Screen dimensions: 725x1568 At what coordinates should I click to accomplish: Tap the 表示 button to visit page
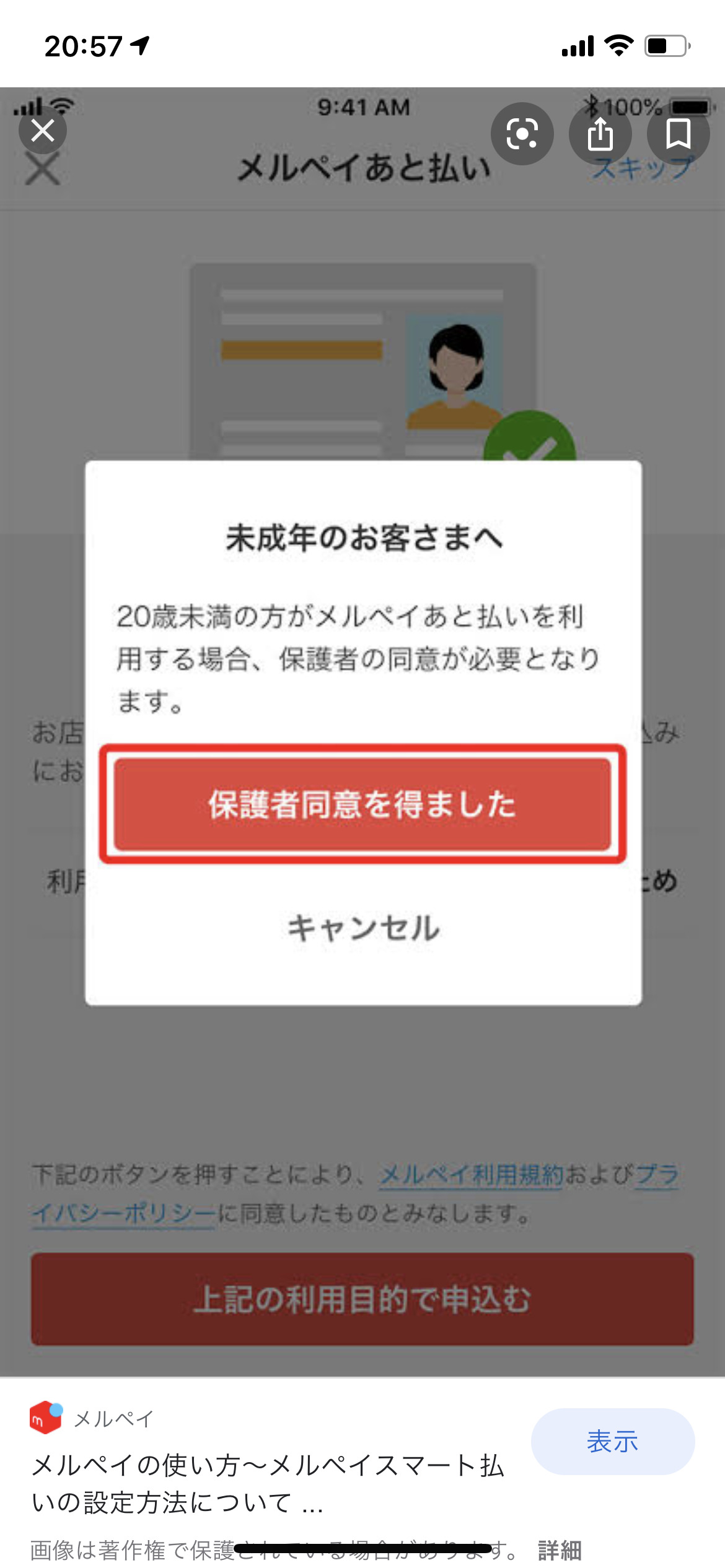click(x=612, y=1441)
